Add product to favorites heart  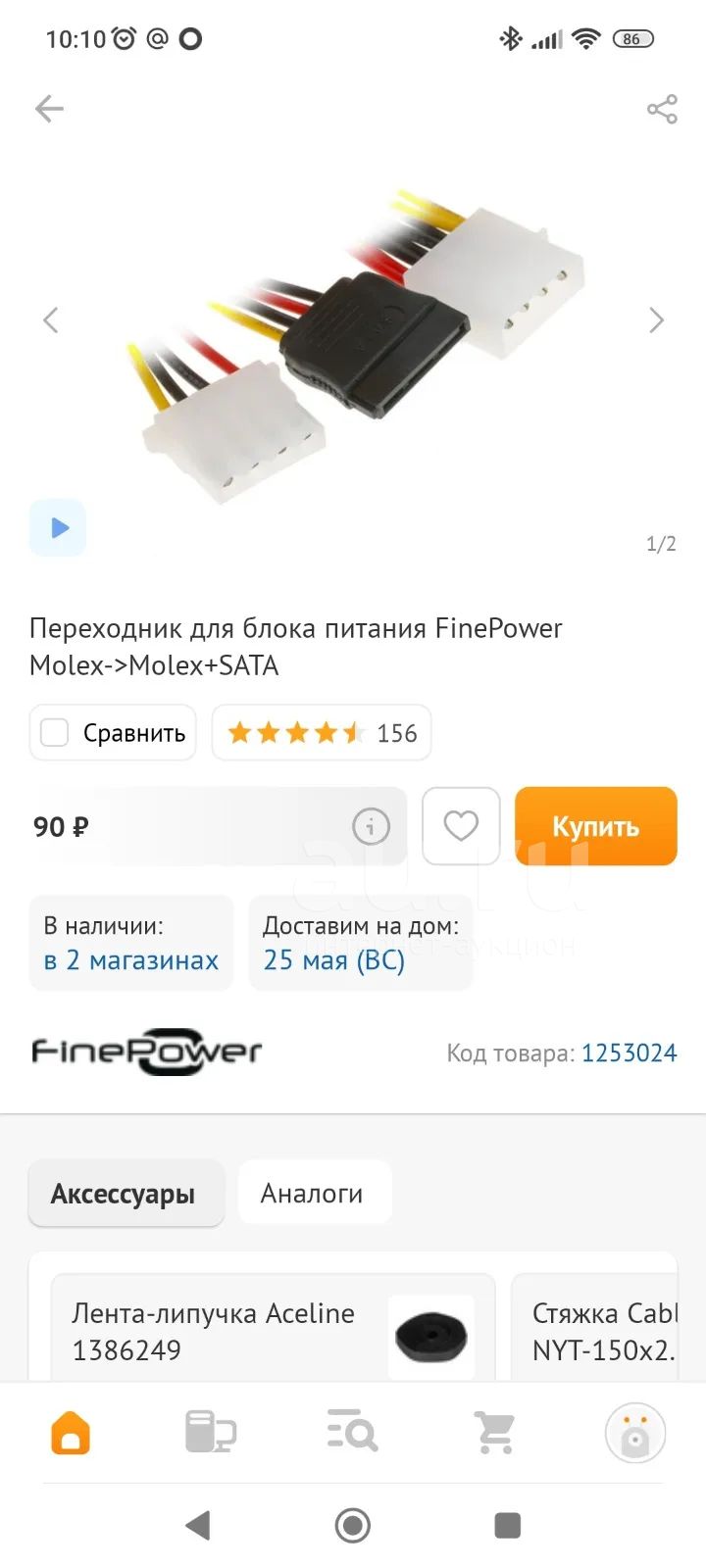(461, 826)
